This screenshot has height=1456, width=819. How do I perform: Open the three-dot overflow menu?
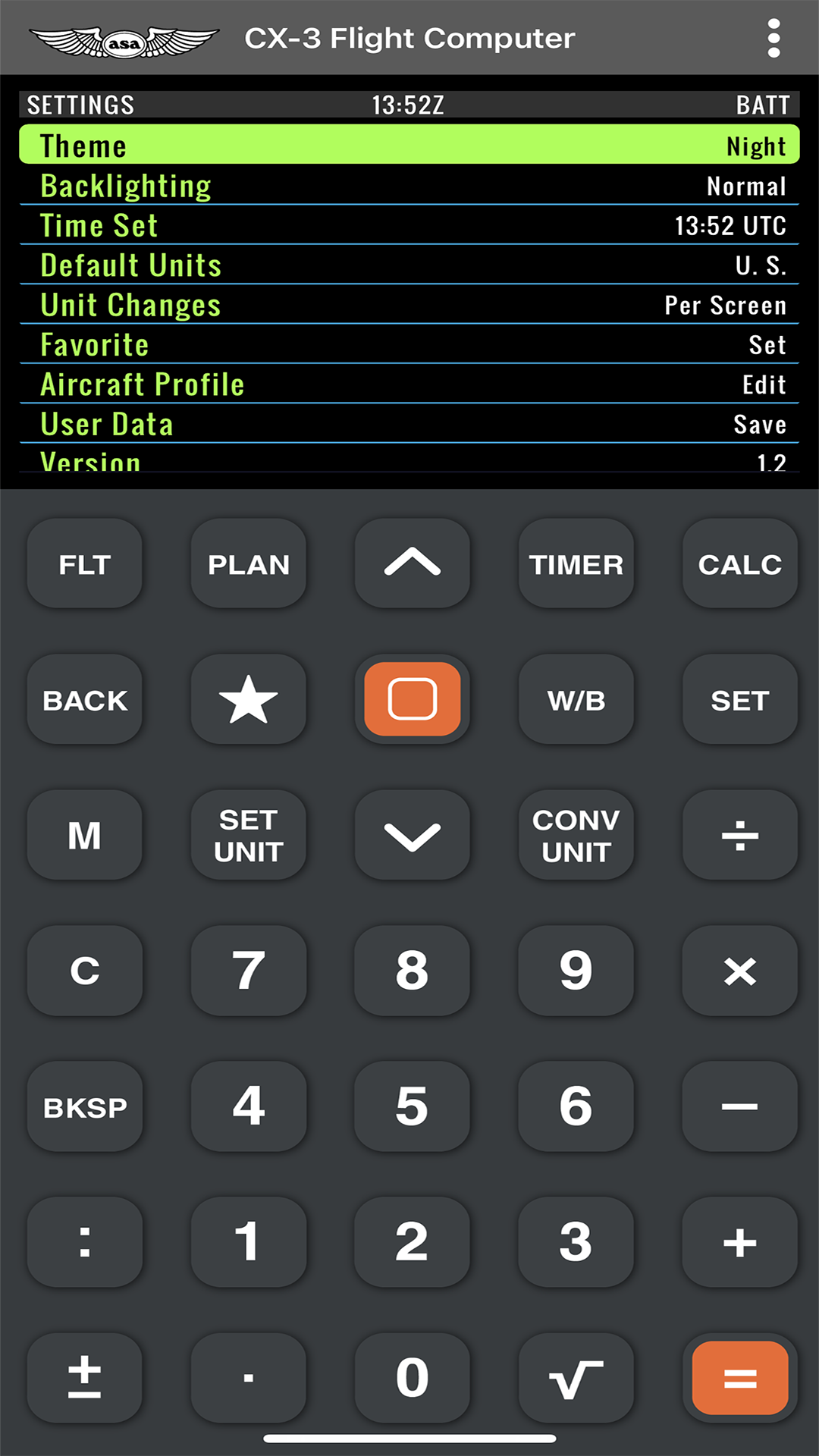(773, 39)
